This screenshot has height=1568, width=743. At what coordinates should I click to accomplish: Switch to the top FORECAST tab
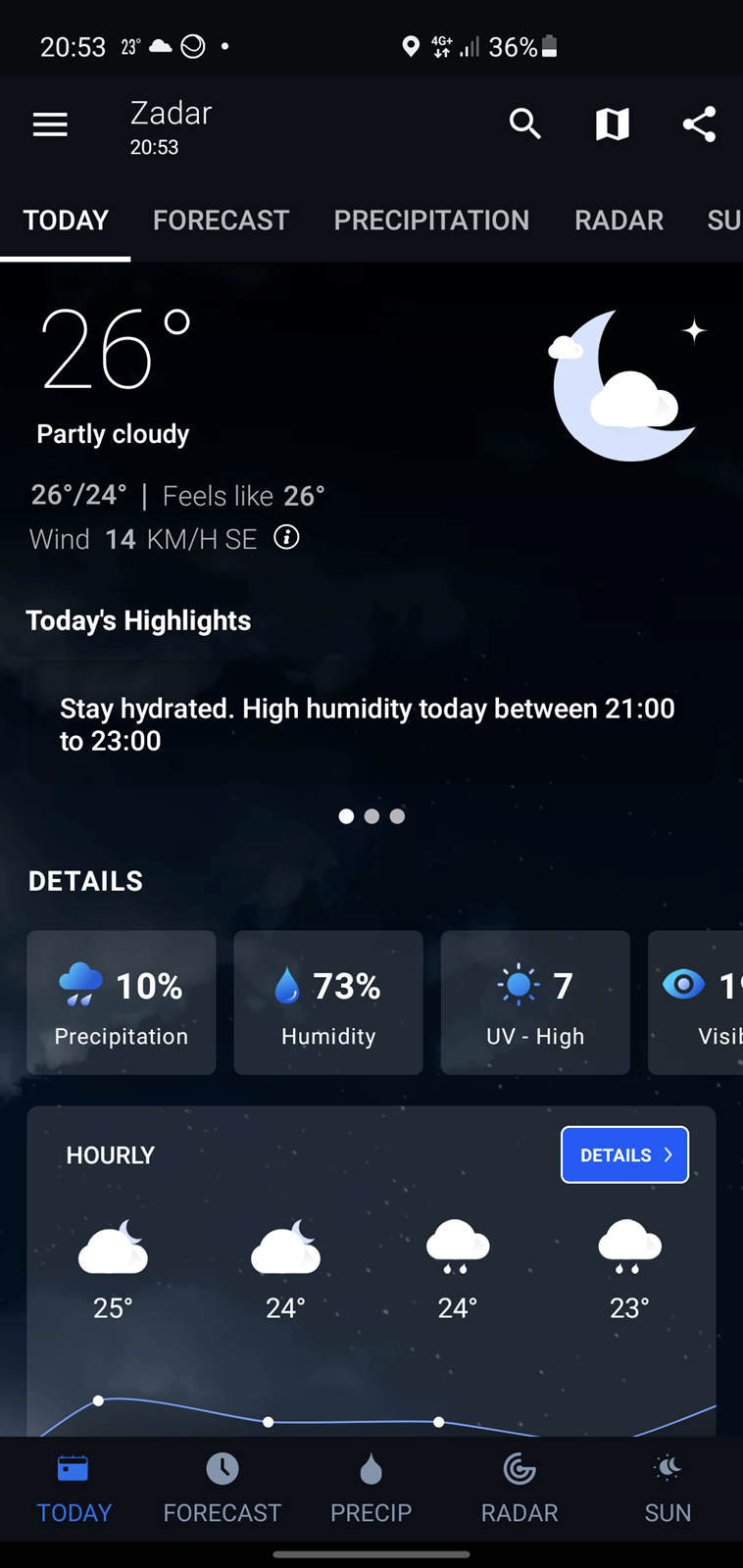click(221, 220)
